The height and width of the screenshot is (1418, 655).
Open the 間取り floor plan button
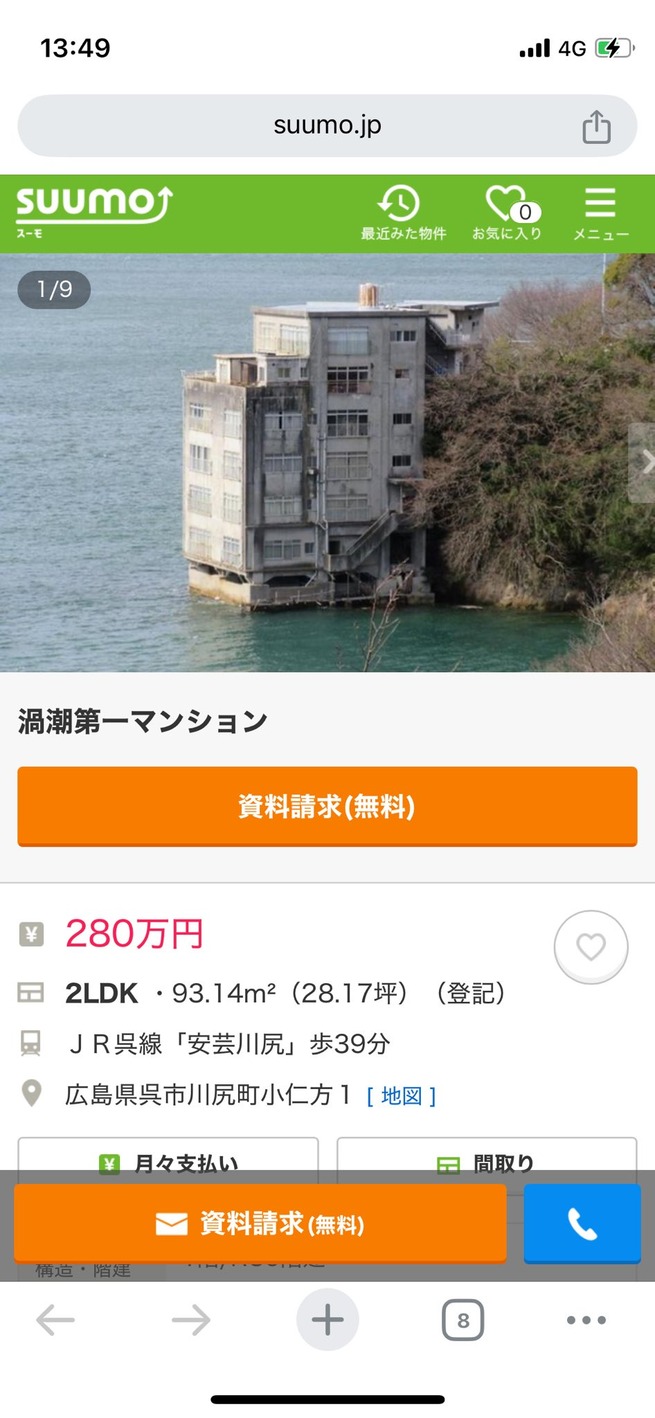pyautogui.click(x=486, y=1158)
